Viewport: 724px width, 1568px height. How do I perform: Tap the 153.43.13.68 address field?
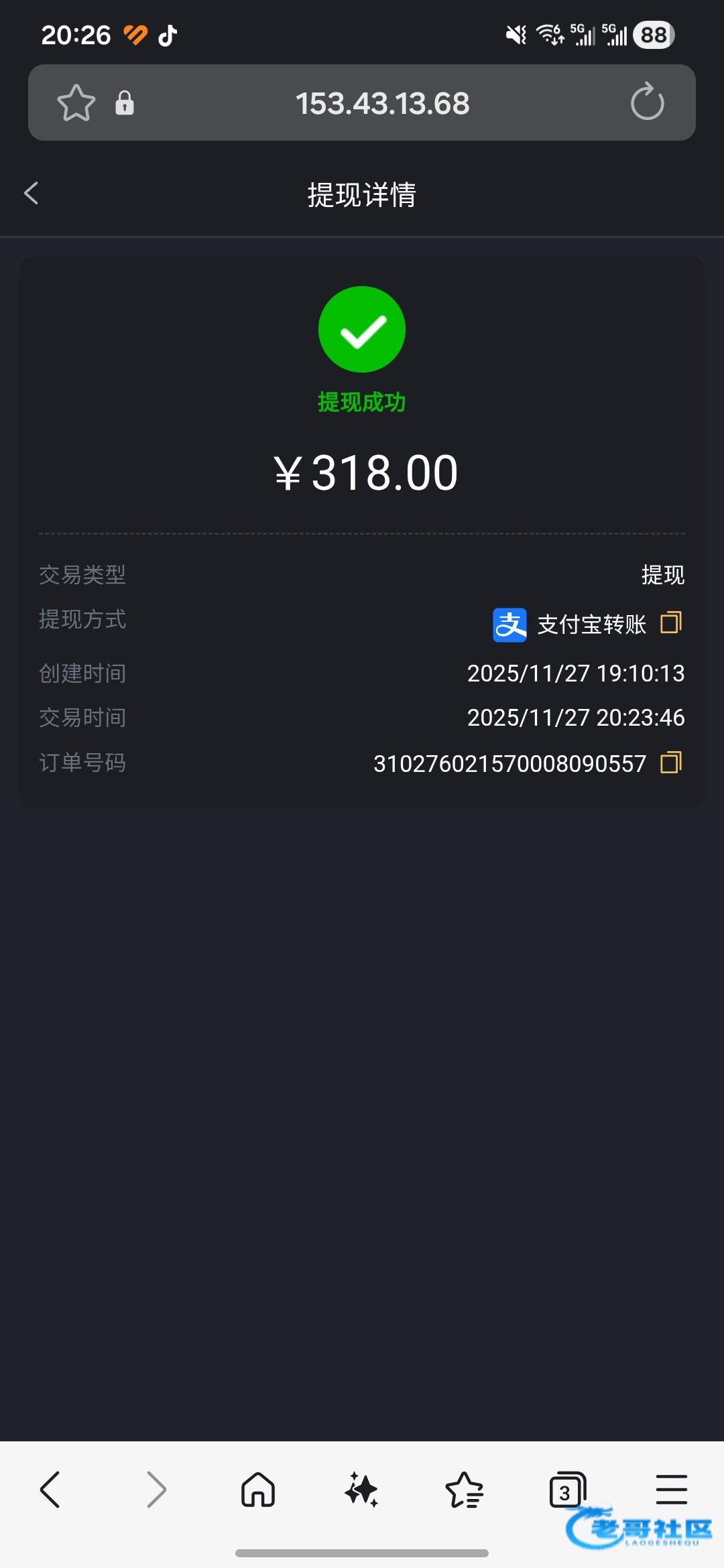tap(382, 103)
